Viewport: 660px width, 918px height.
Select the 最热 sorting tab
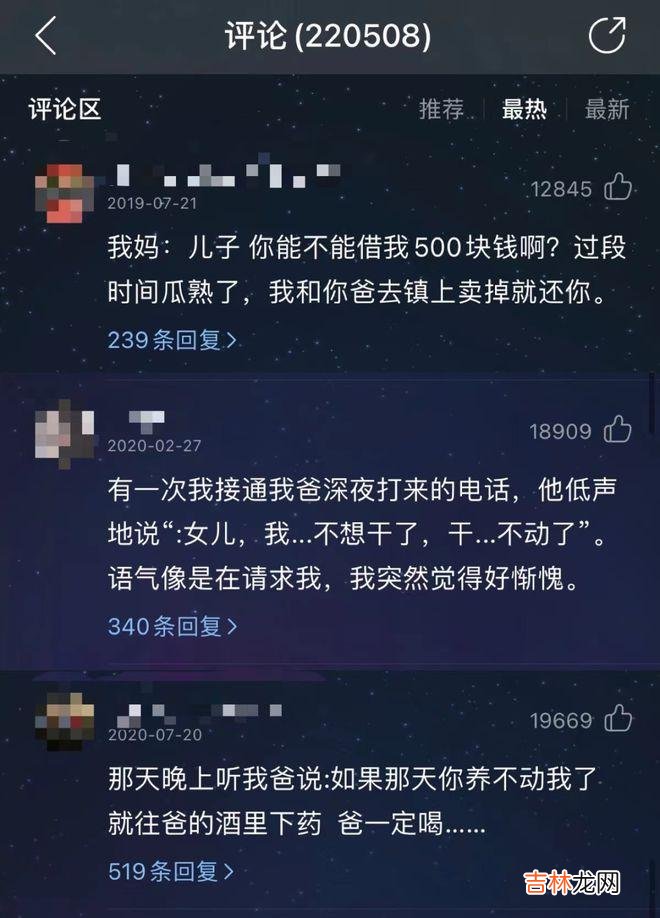point(524,109)
